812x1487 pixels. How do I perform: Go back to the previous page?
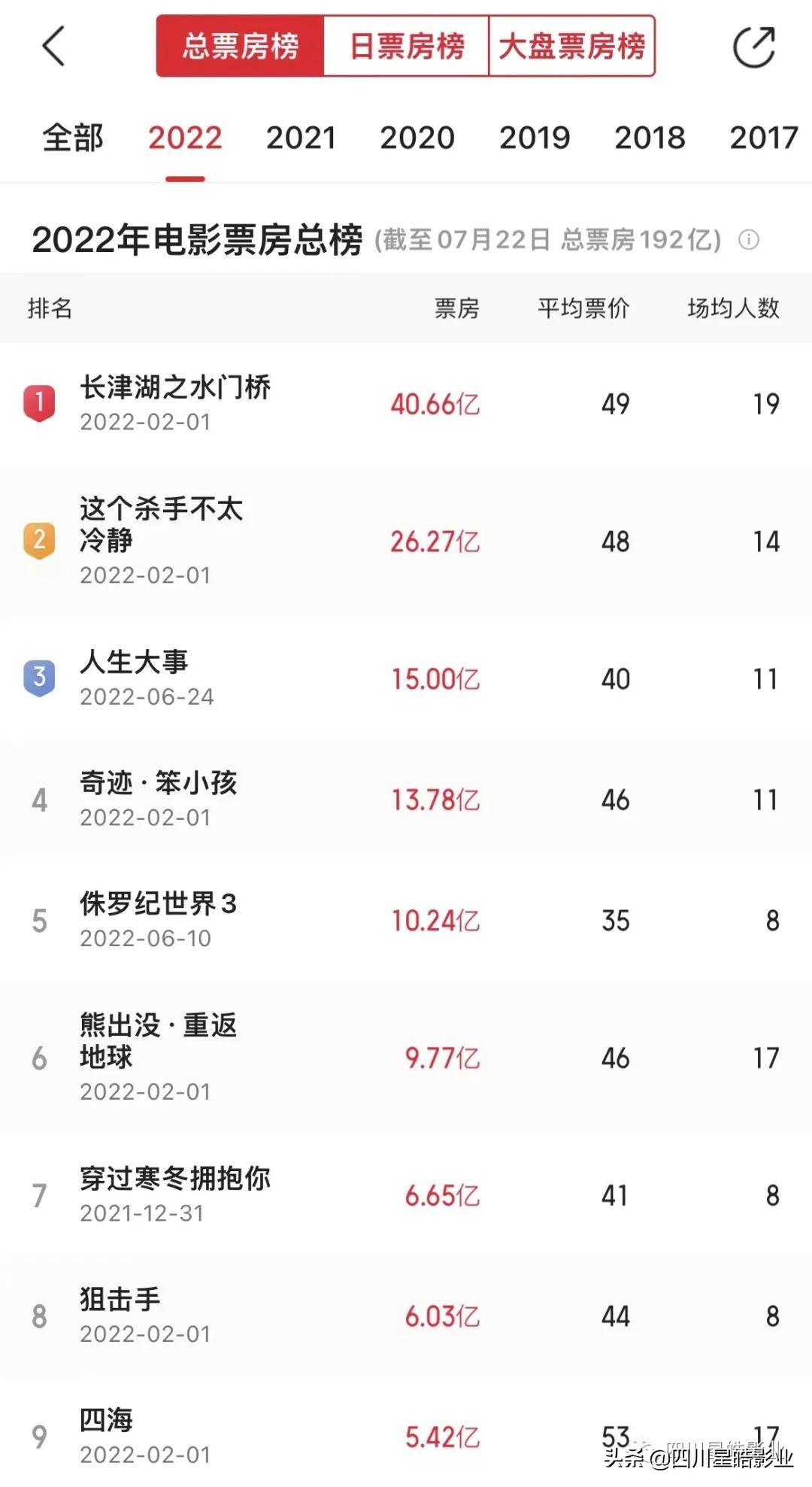(53, 47)
